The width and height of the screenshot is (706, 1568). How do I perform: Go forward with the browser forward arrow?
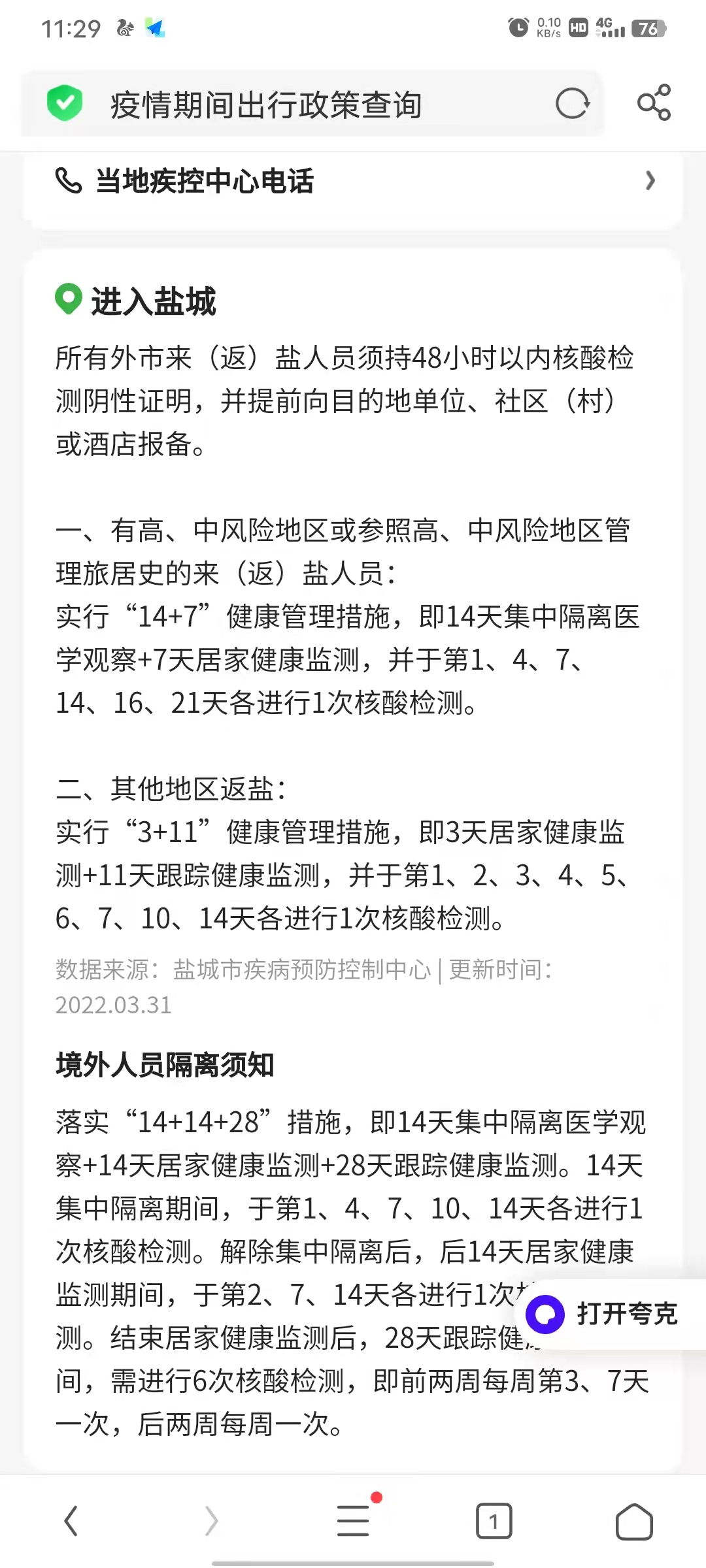click(211, 1521)
